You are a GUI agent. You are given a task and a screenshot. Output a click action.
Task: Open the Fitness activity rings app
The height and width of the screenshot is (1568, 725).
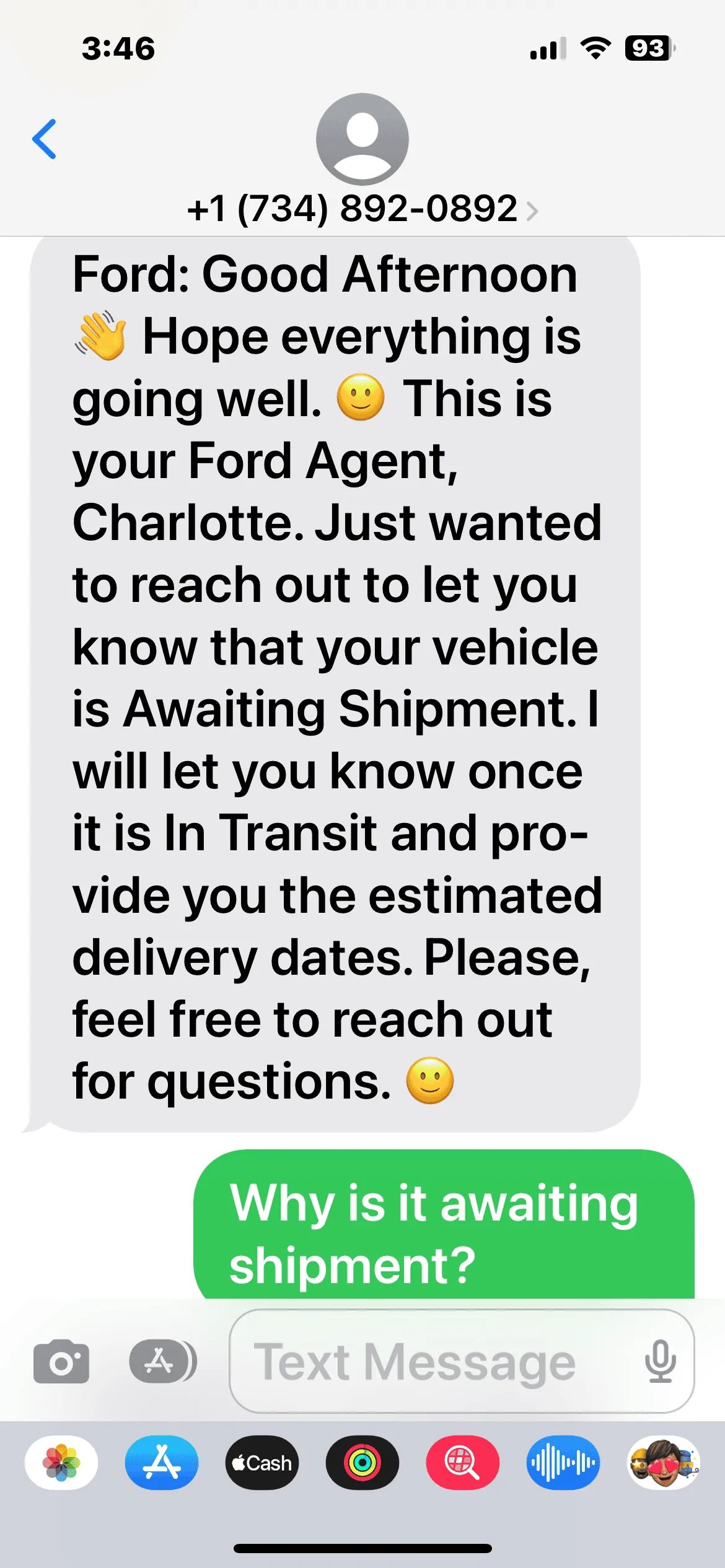[x=362, y=1463]
